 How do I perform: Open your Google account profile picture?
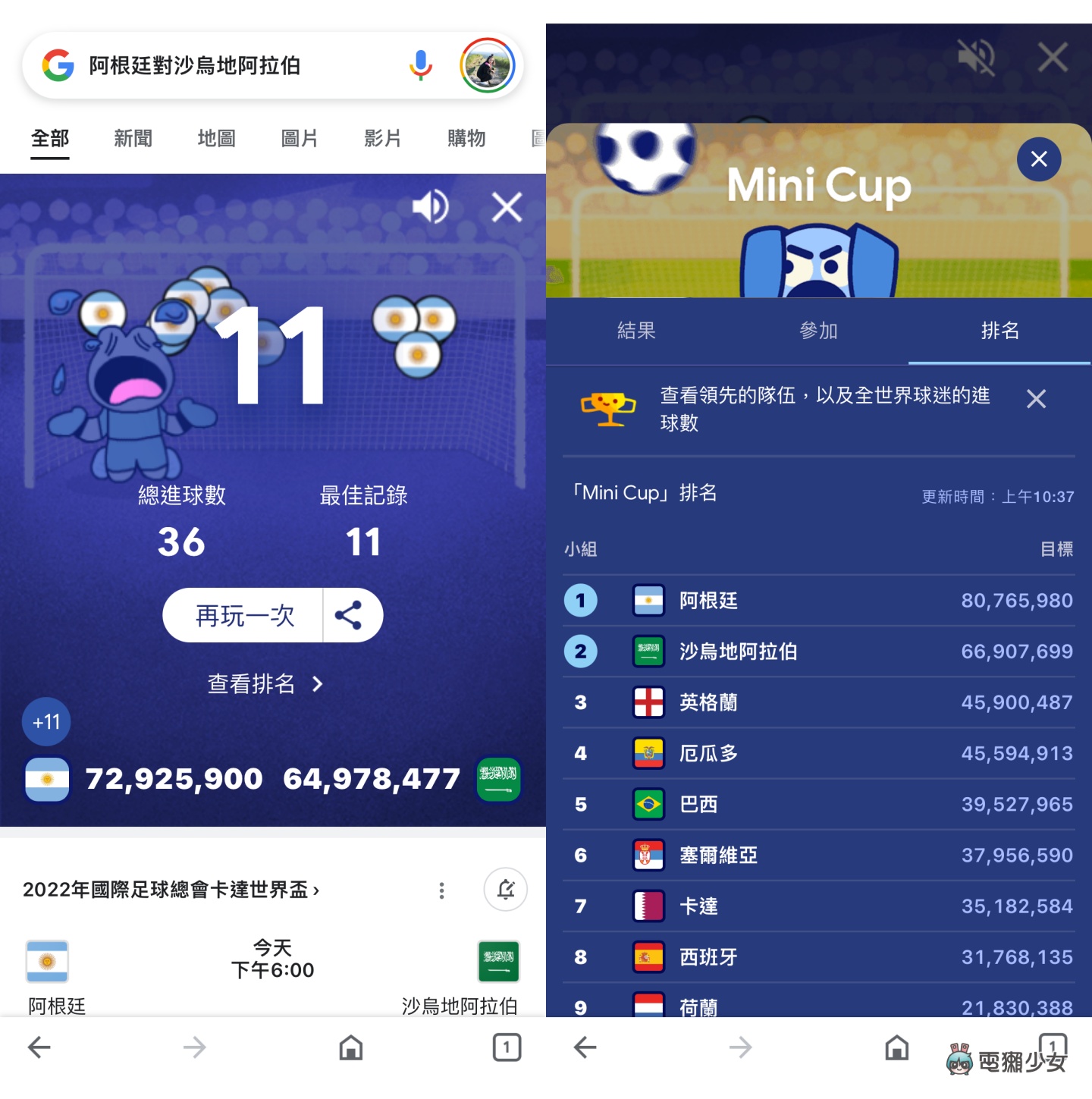click(x=488, y=65)
